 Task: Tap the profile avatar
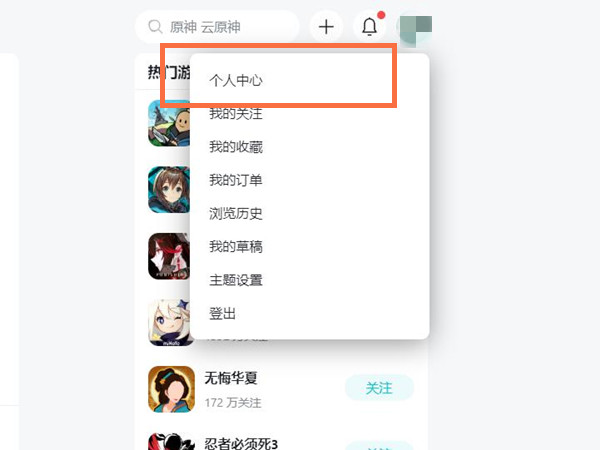(x=414, y=27)
